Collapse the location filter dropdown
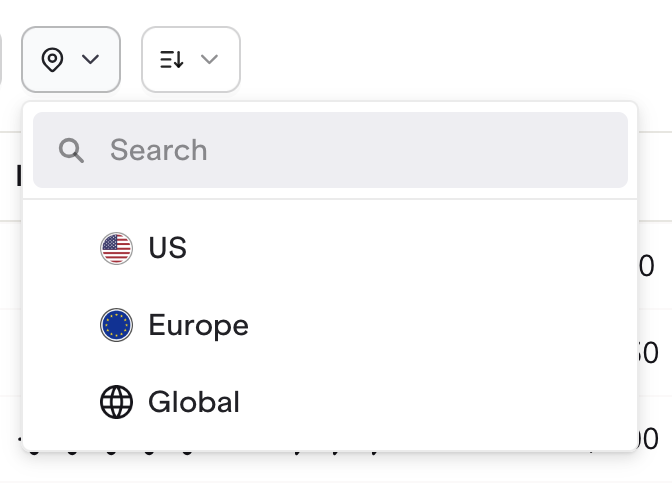672x484 pixels. (70, 60)
